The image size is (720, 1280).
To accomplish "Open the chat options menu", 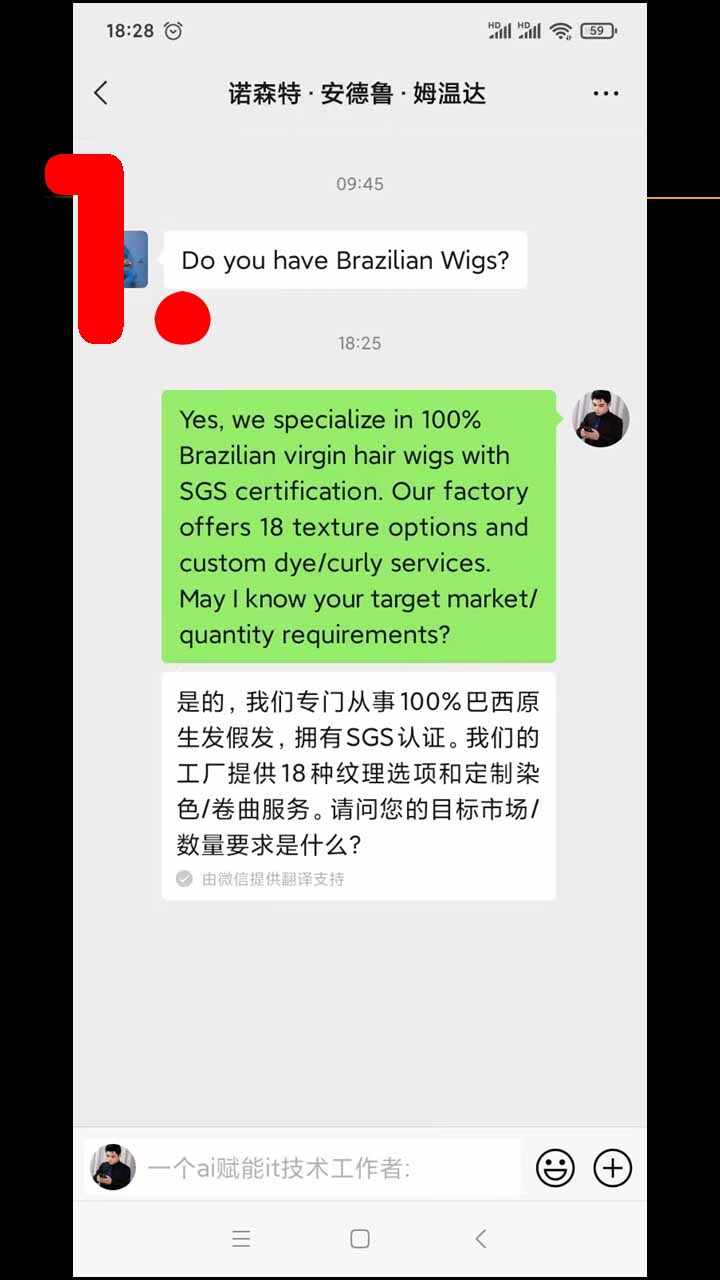I will point(606,94).
